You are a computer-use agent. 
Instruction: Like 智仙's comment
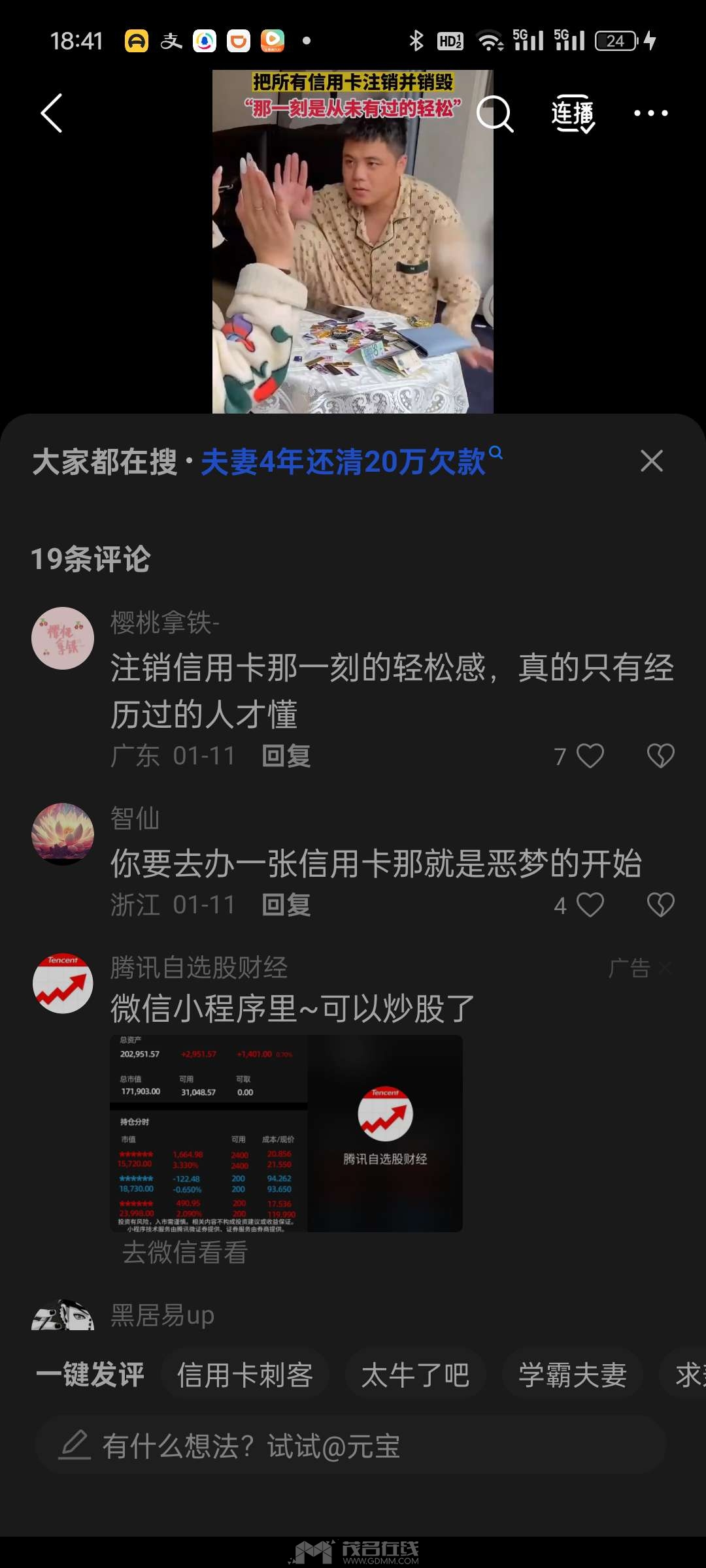point(590,905)
